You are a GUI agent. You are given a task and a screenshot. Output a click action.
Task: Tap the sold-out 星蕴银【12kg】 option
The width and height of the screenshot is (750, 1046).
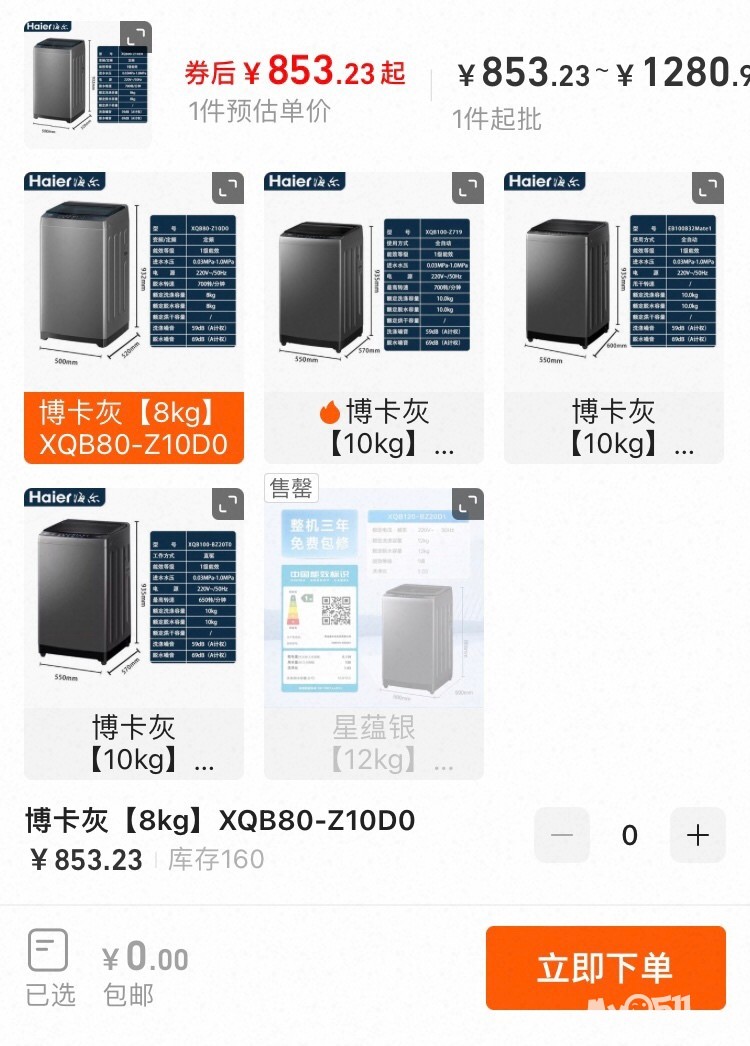[373, 743]
